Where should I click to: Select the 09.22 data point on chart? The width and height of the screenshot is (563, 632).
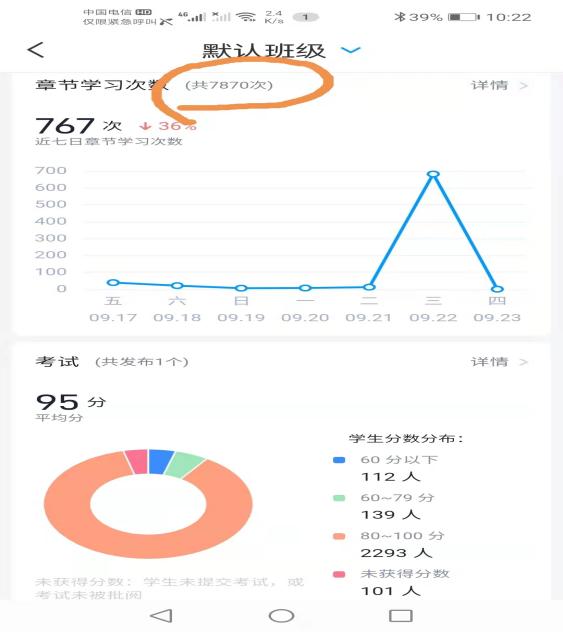click(433, 174)
